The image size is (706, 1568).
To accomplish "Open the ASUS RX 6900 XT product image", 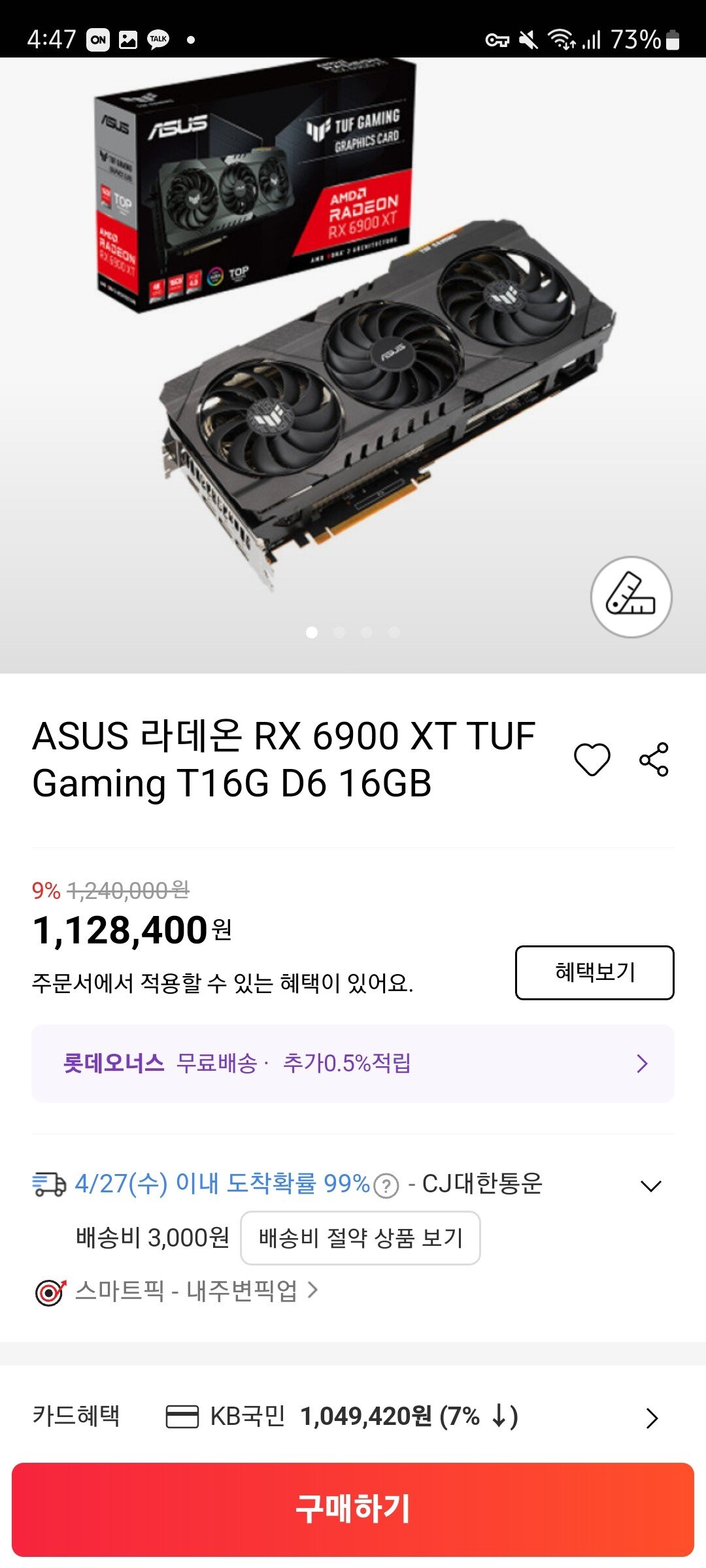I will point(353,340).
